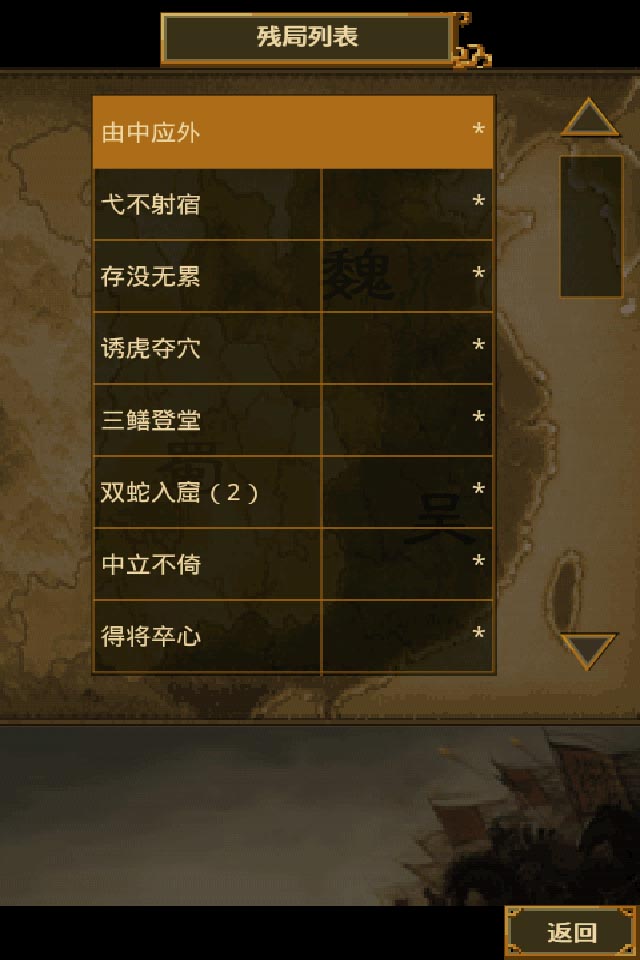Open the 诱虎夺穴 puzzle row
The image size is (640, 960).
pyautogui.click(x=292, y=348)
